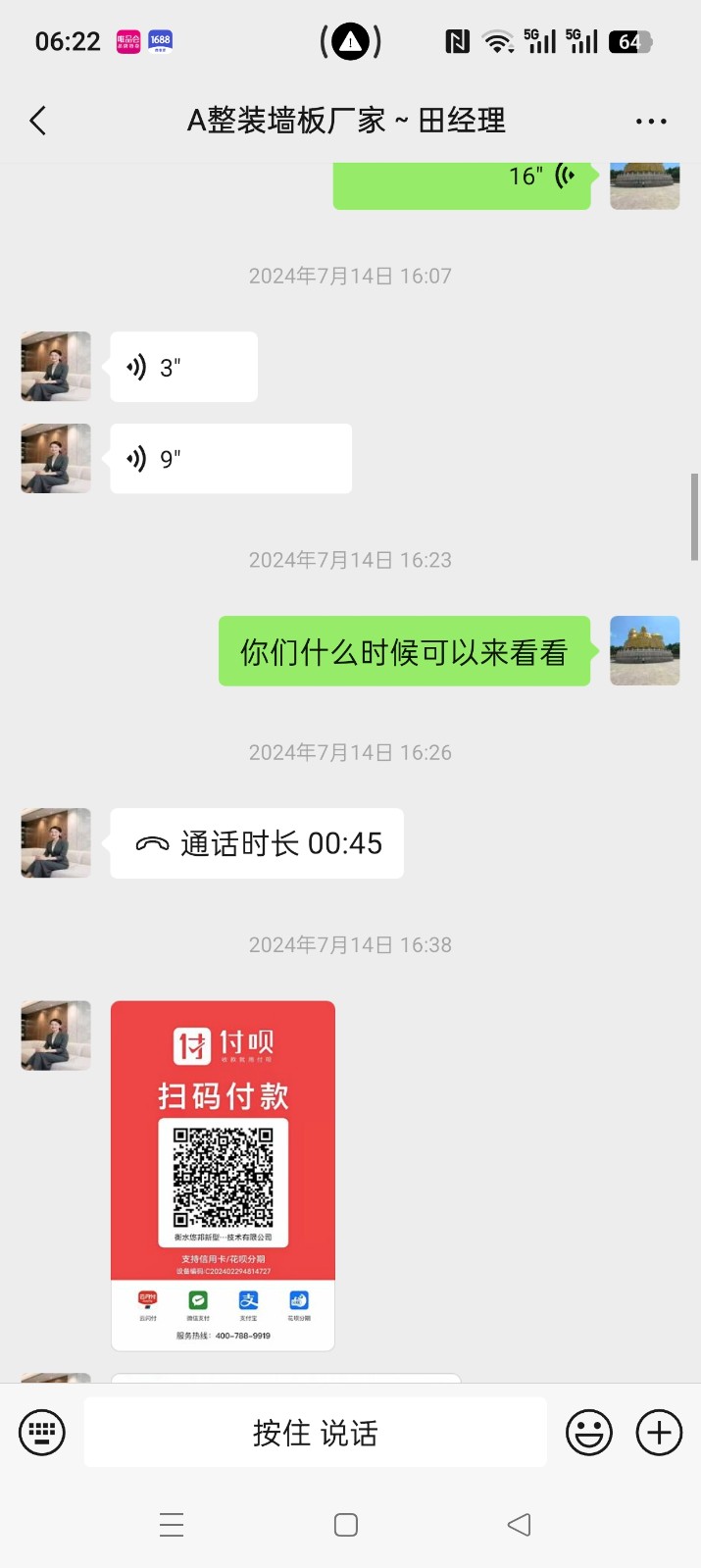The height and width of the screenshot is (1568, 701).
Task: Open the plus attachments menu
Action: click(659, 1433)
